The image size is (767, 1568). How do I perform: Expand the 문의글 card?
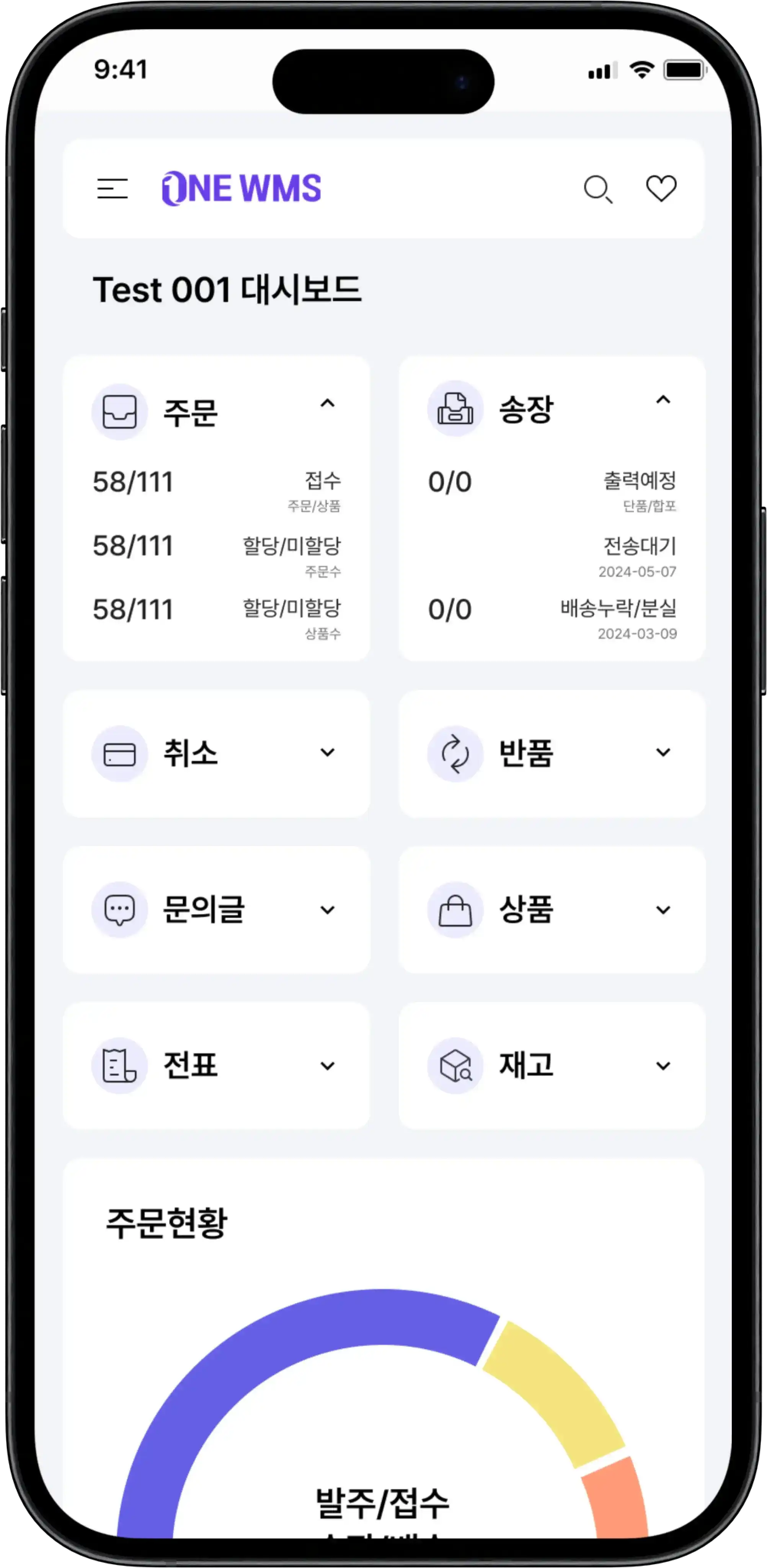tap(328, 910)
